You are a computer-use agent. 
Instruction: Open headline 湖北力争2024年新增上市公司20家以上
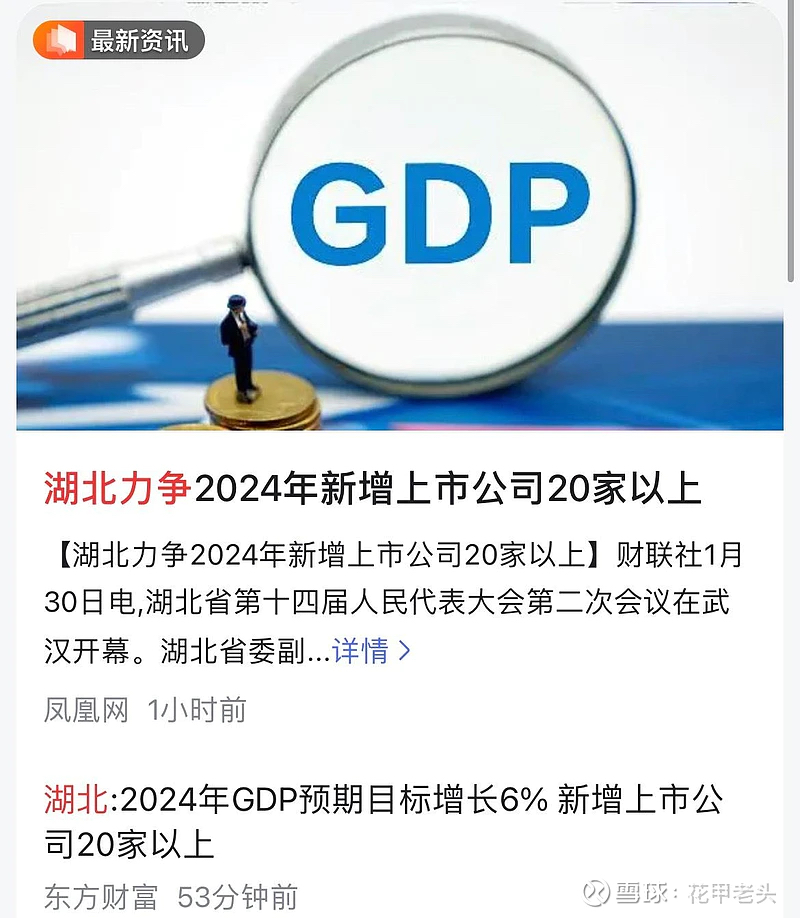click(372, 489)
